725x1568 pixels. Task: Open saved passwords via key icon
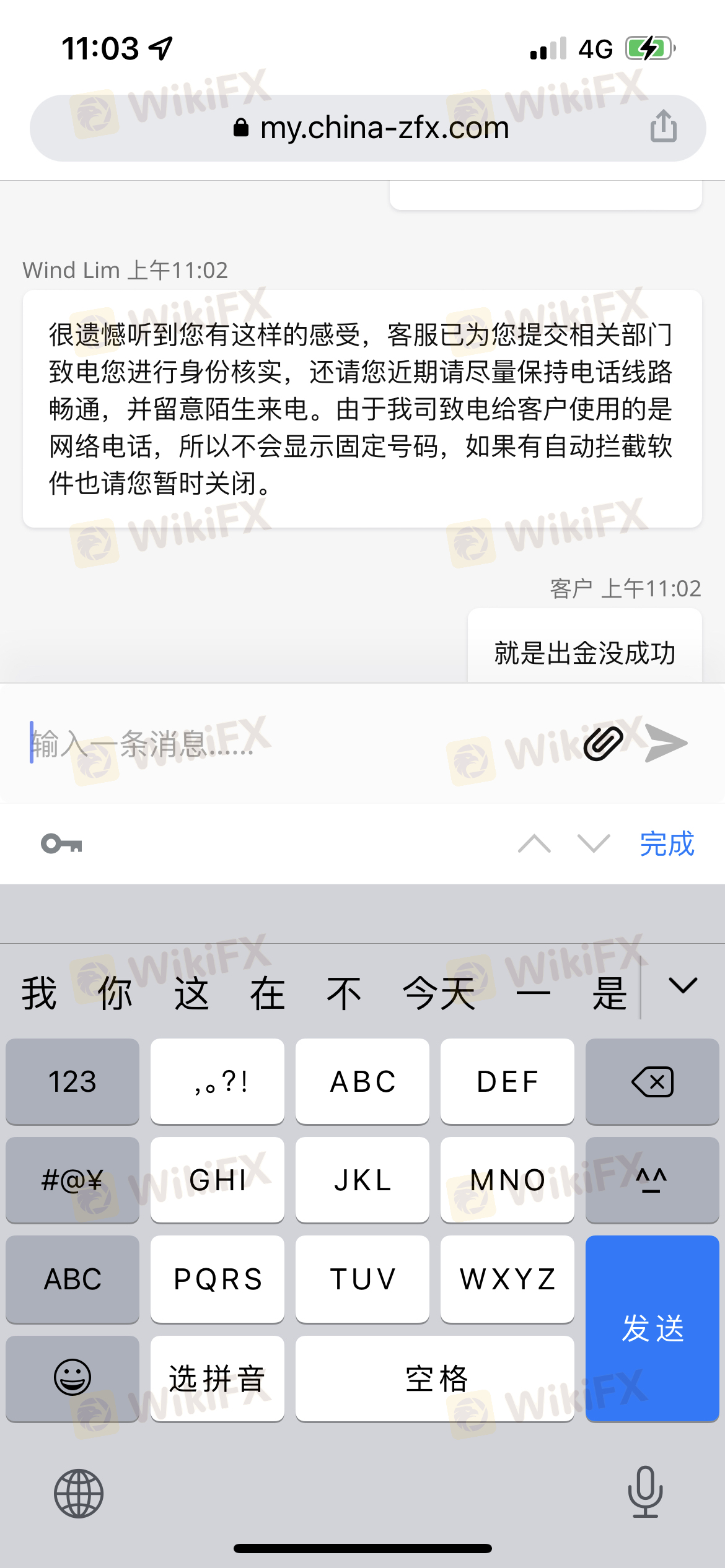[x=61, y=843]
